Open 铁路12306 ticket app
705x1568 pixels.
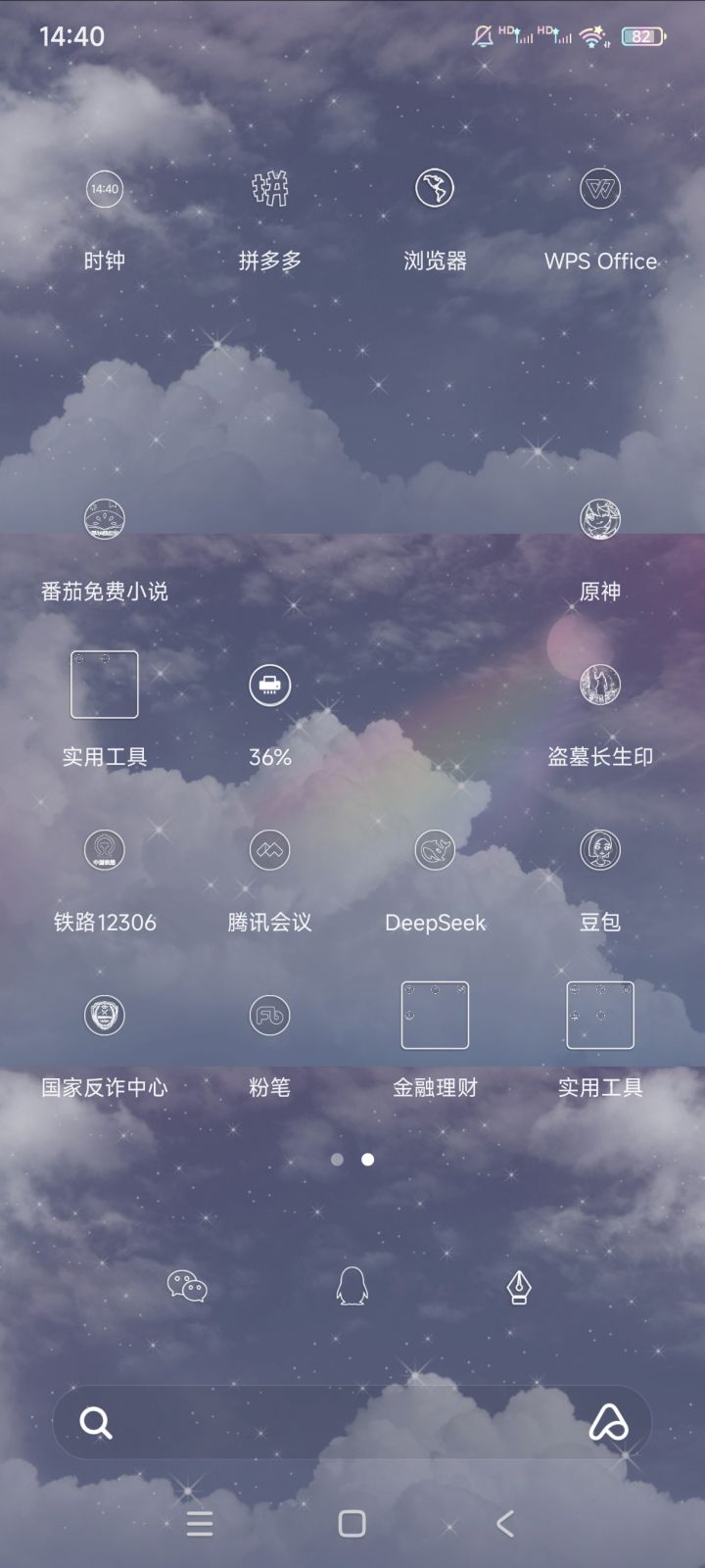point(104,851)
